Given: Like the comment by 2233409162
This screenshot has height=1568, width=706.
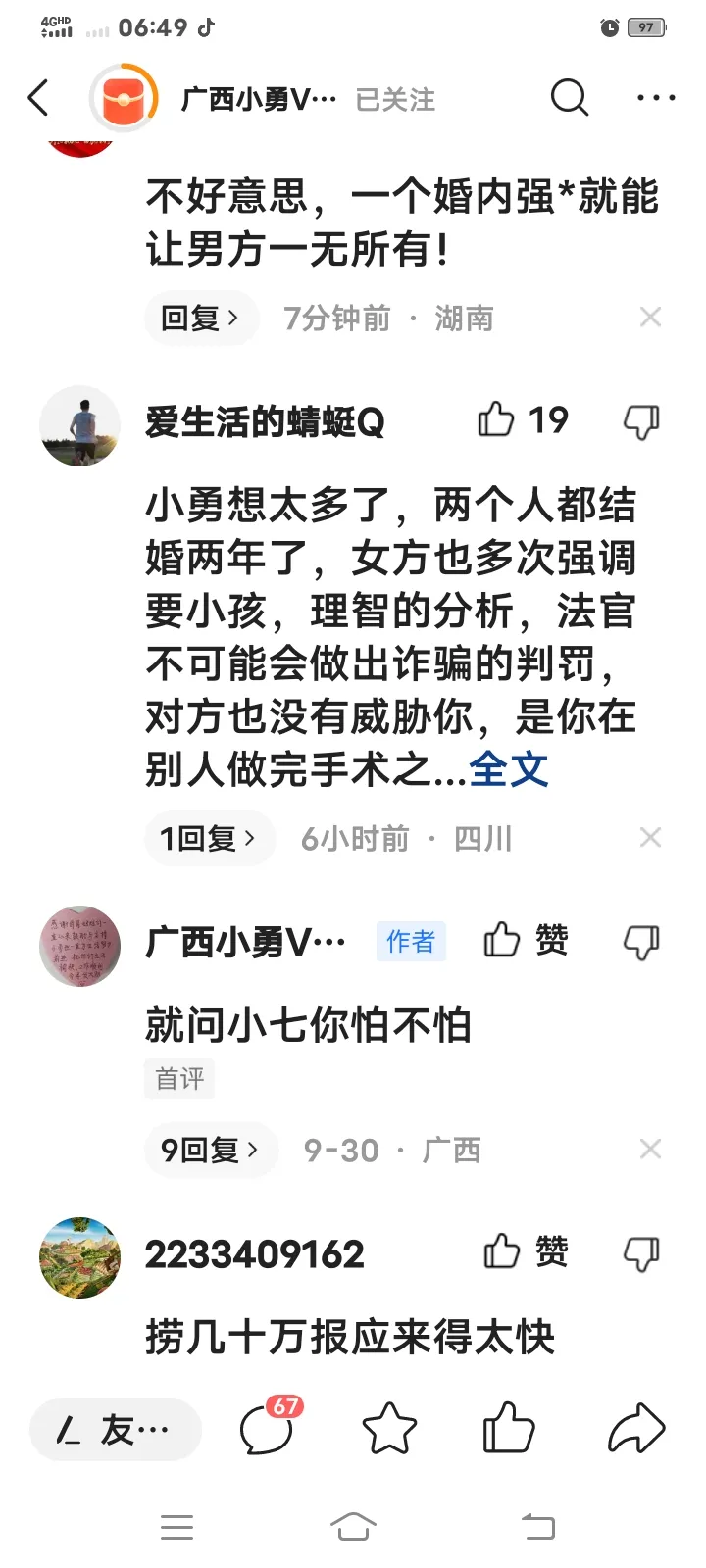Looking at the screenshot, I should 502,1251.
